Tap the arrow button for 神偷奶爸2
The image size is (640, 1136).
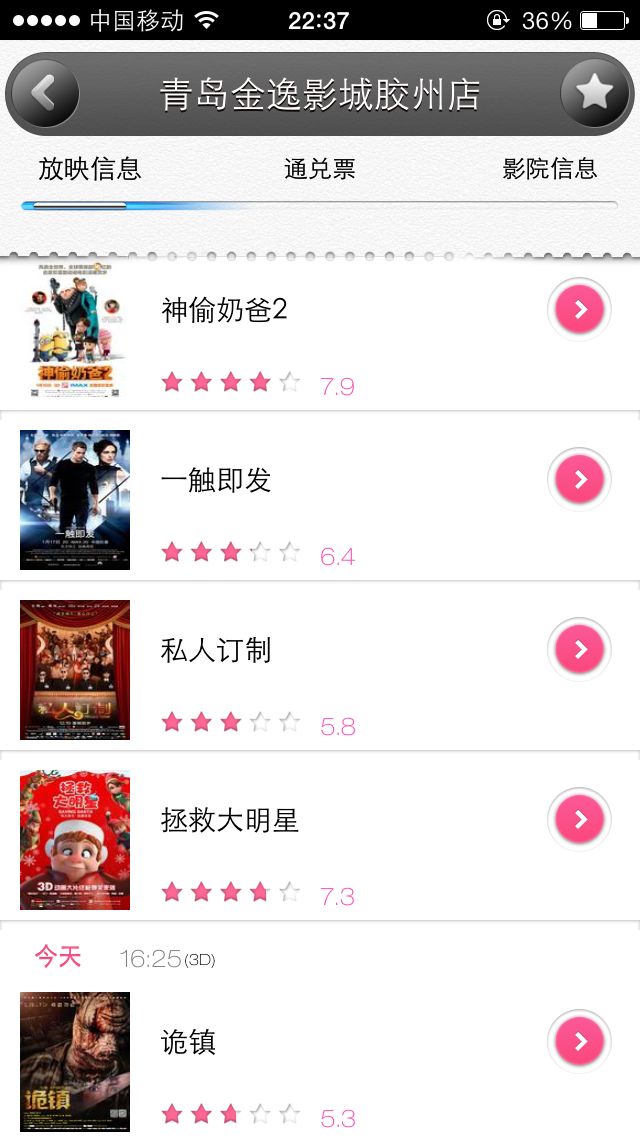(x=579, y=310)
